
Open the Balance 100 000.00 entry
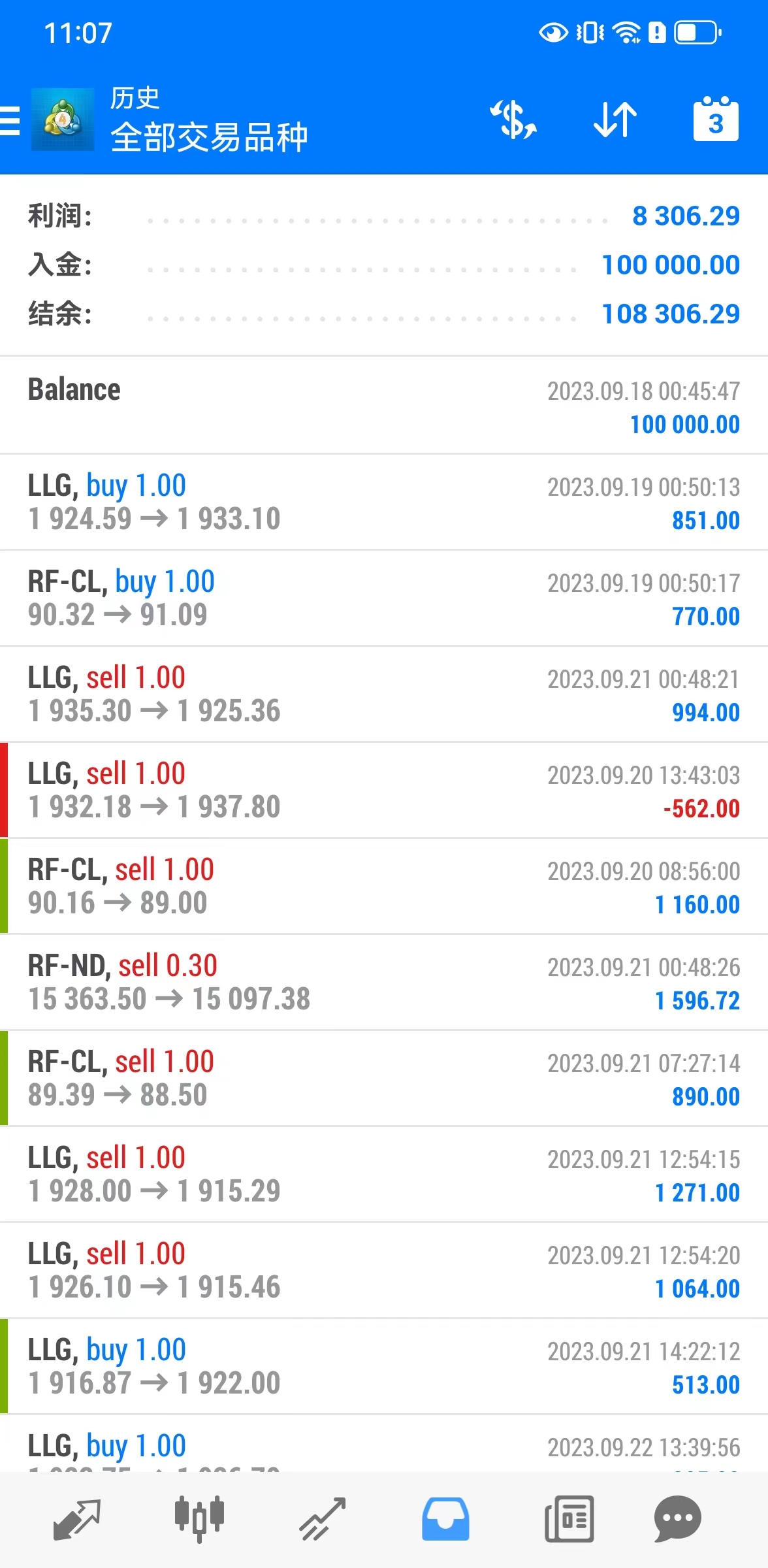[x=384, y=405]
